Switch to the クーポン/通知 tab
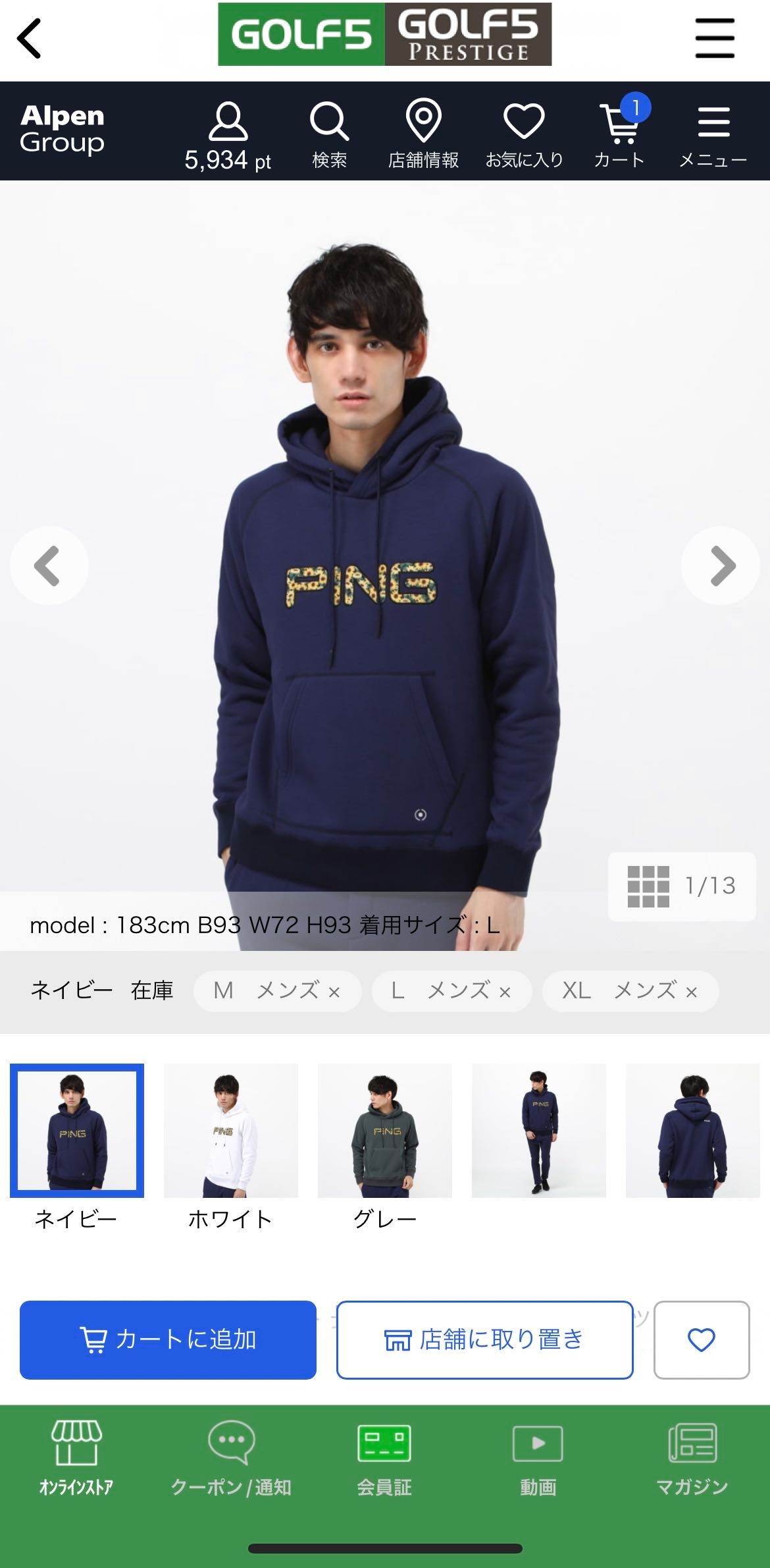770x1568 pixels. pyautogui.click(x=231, y=1457)
